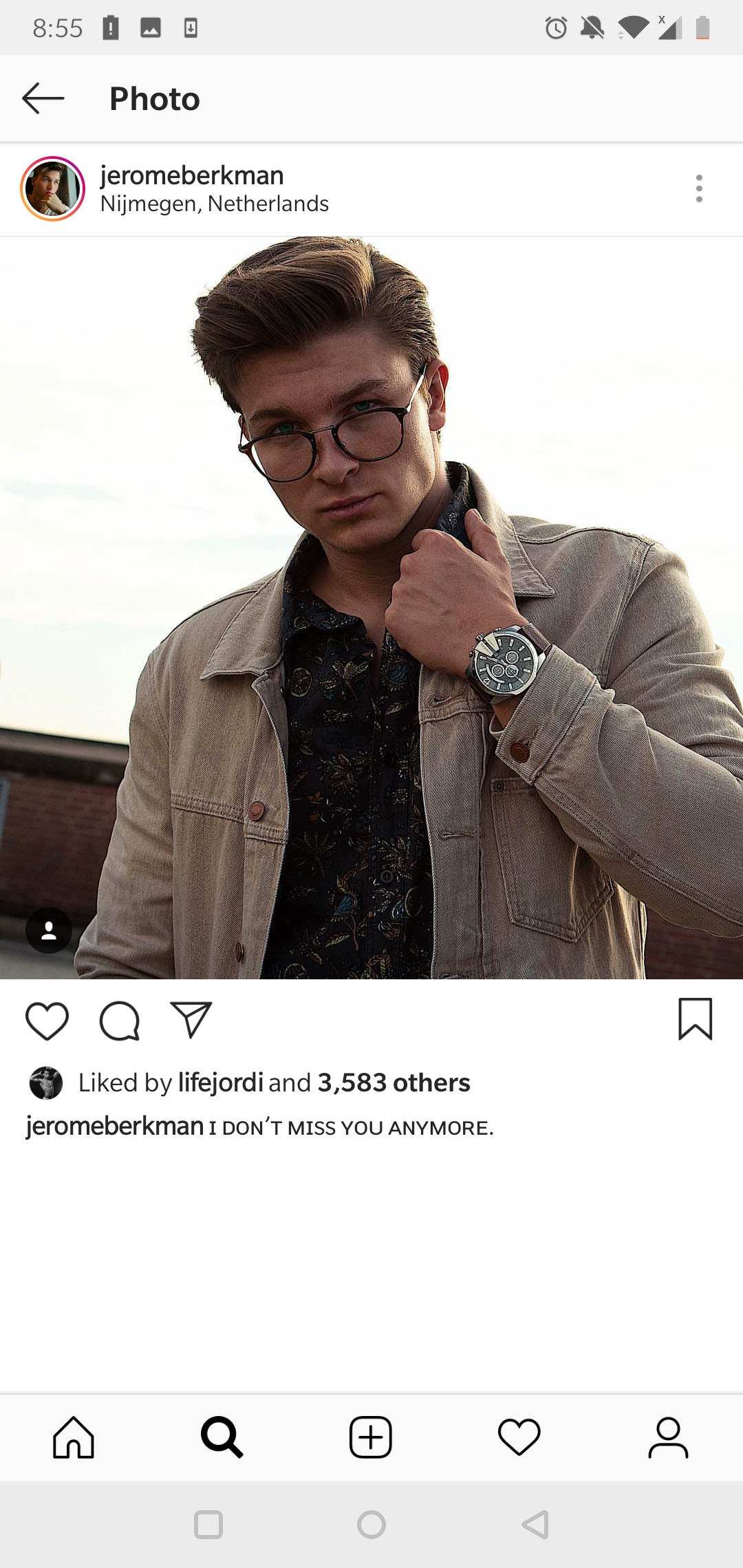View the 3,583 others who liked
Image resolution: width=743 pixels, height=1568 pixels.
394,1083
